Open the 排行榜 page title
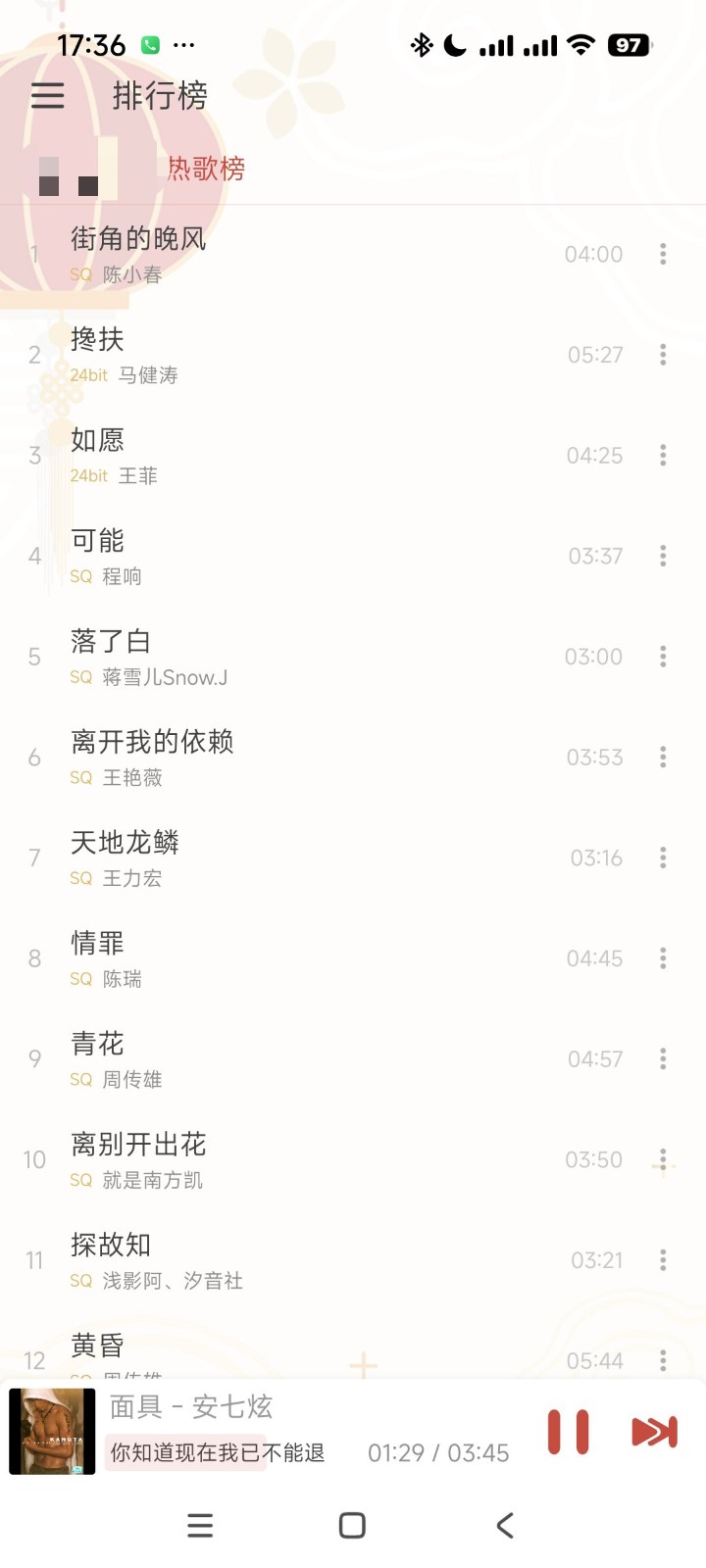The image size is (706, 1568). (161, 95)
